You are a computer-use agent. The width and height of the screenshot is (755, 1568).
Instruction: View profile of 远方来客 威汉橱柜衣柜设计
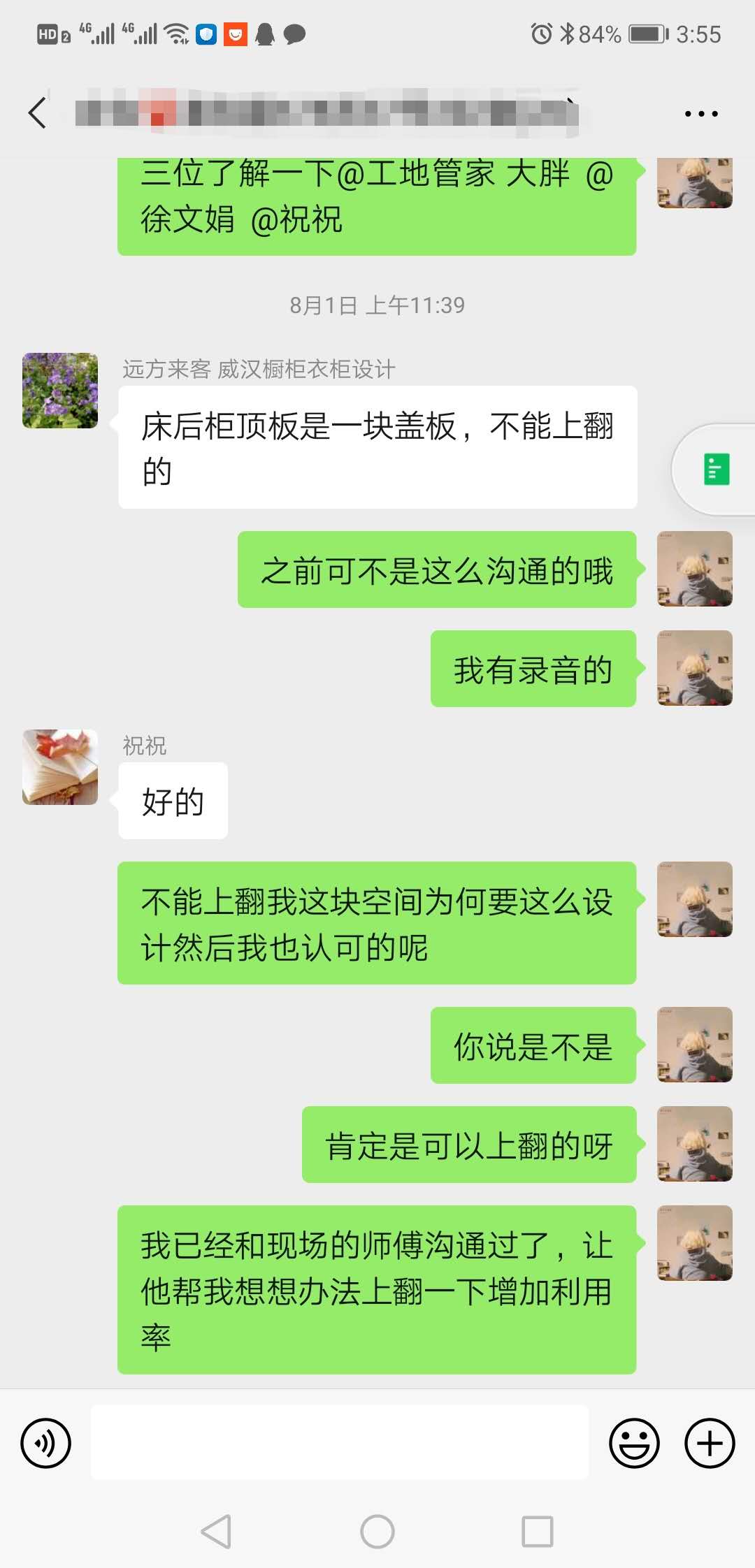coord(60,391)
